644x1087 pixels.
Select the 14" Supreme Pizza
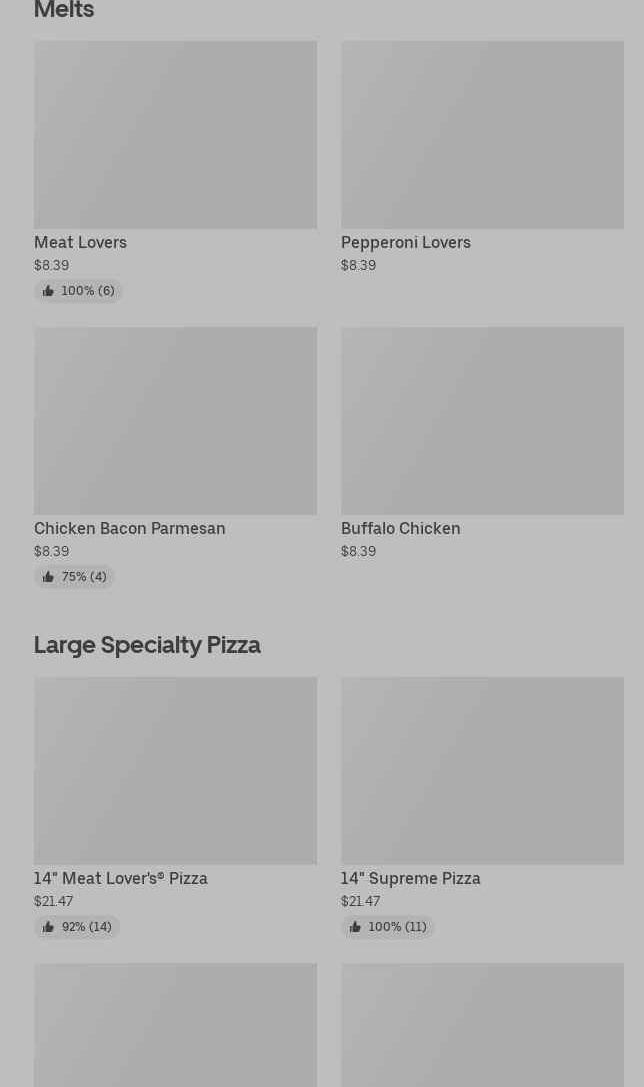point(482,771)
